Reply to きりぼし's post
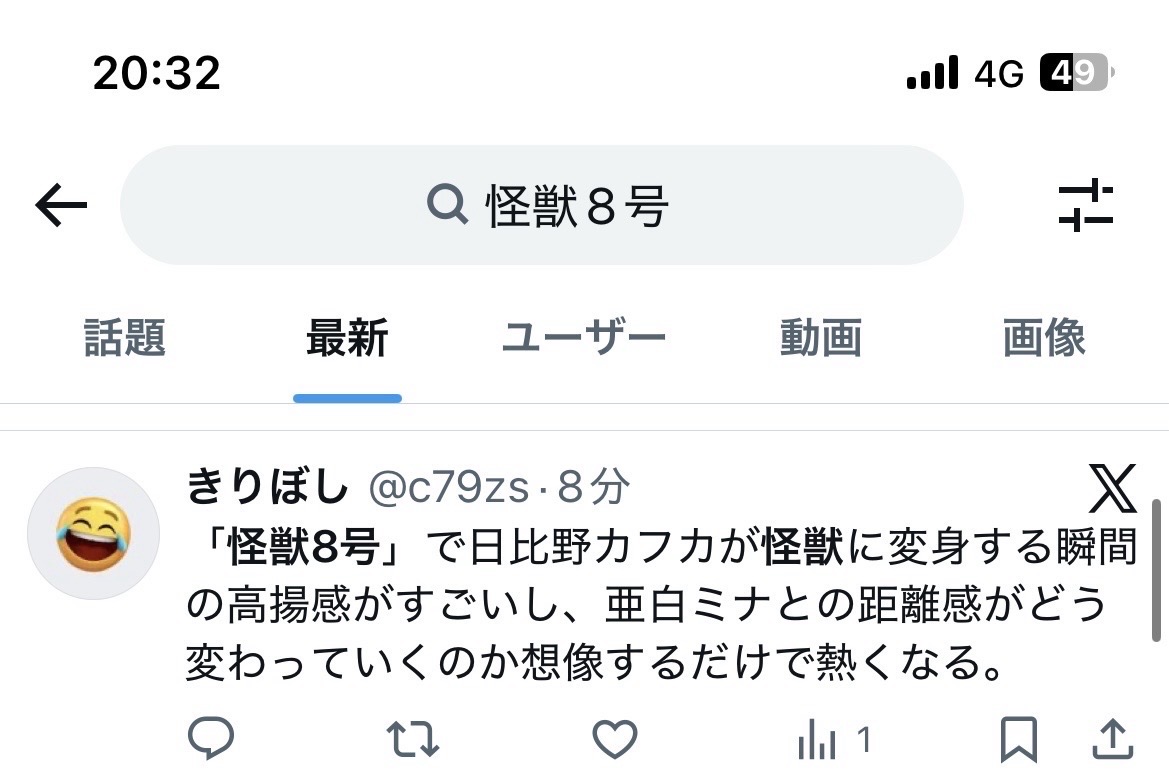Image resolution: width=1169 pixels, height=784 pixels. pyautogui.click(x=211, y=740)
